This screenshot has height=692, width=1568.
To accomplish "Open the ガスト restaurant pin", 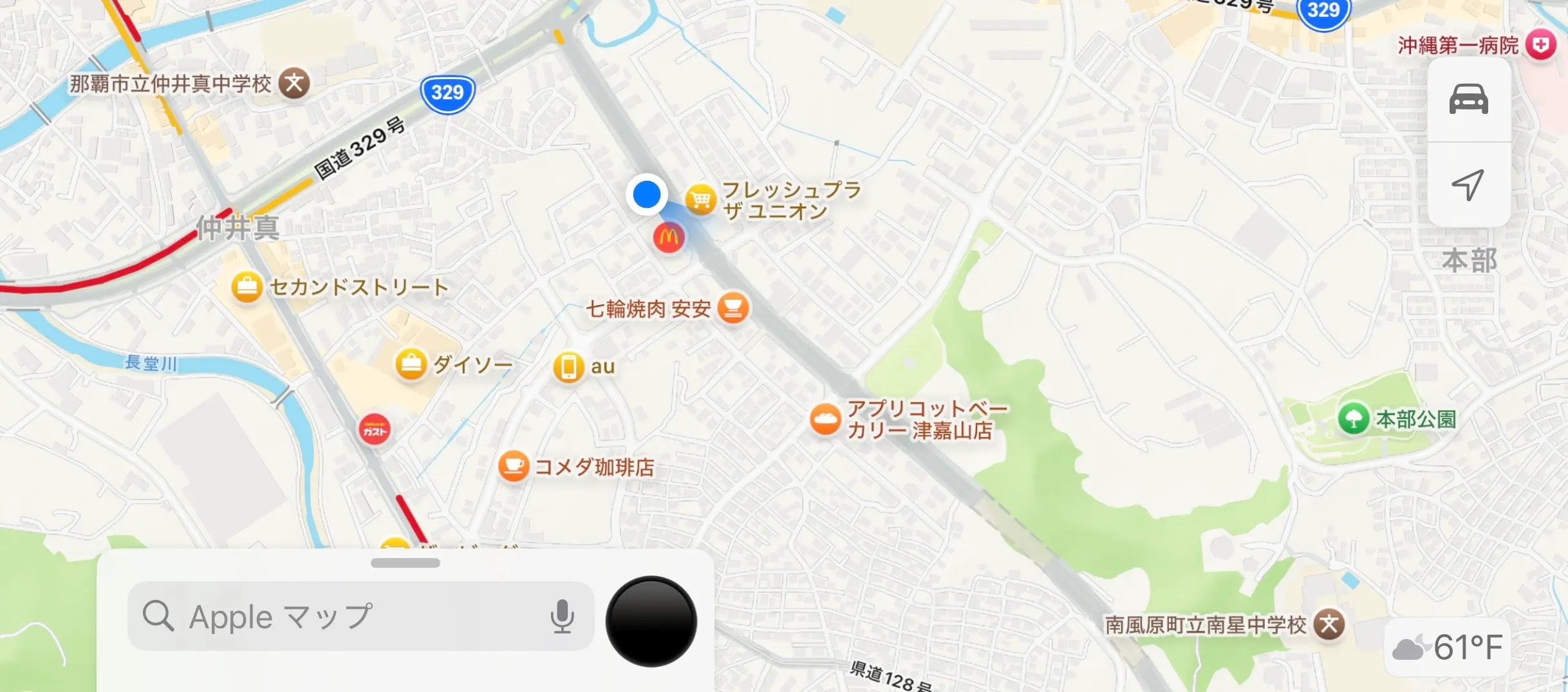I will 375,430.
